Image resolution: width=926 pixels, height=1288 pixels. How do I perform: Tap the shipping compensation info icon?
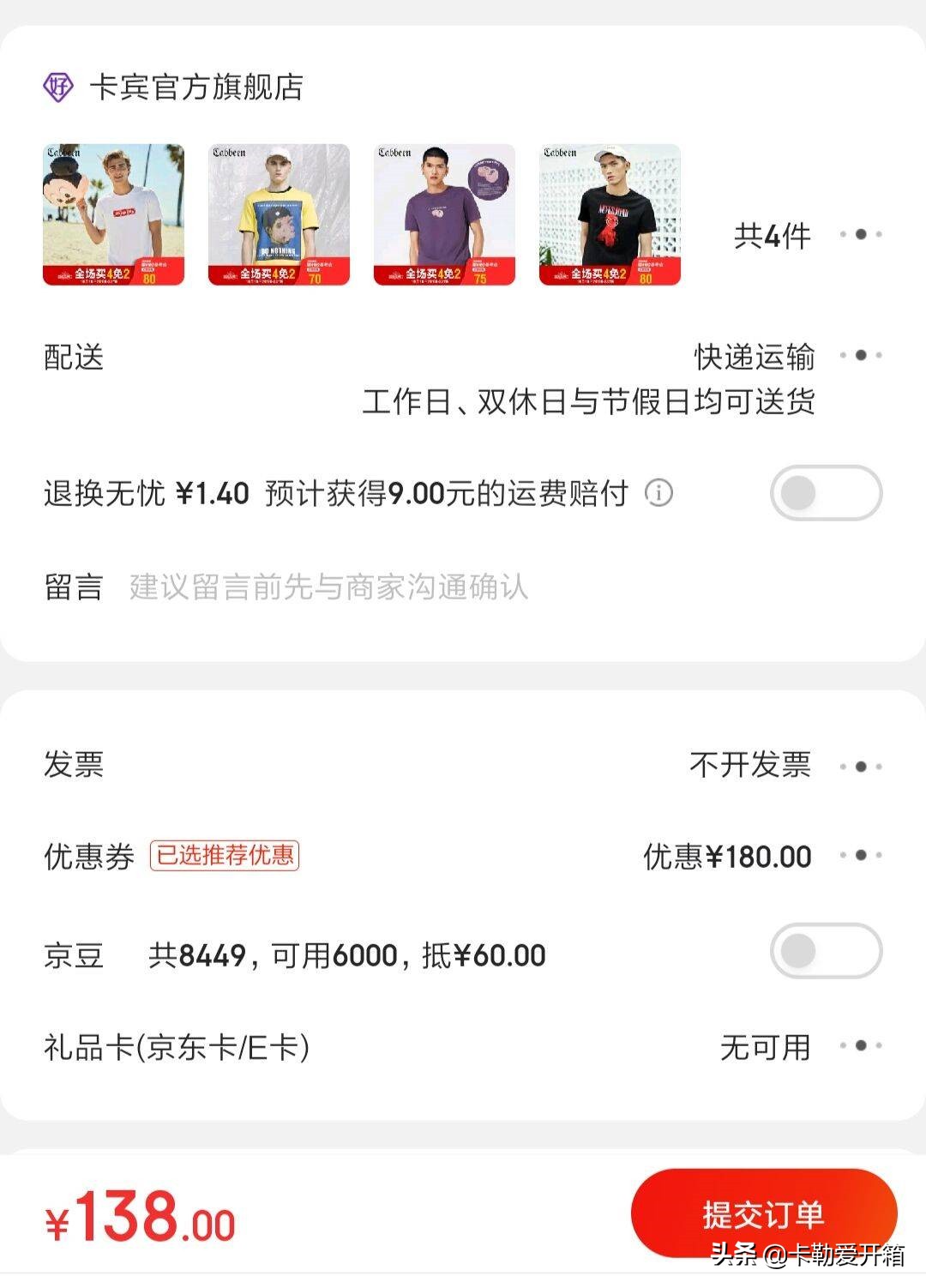coord(657,492)
